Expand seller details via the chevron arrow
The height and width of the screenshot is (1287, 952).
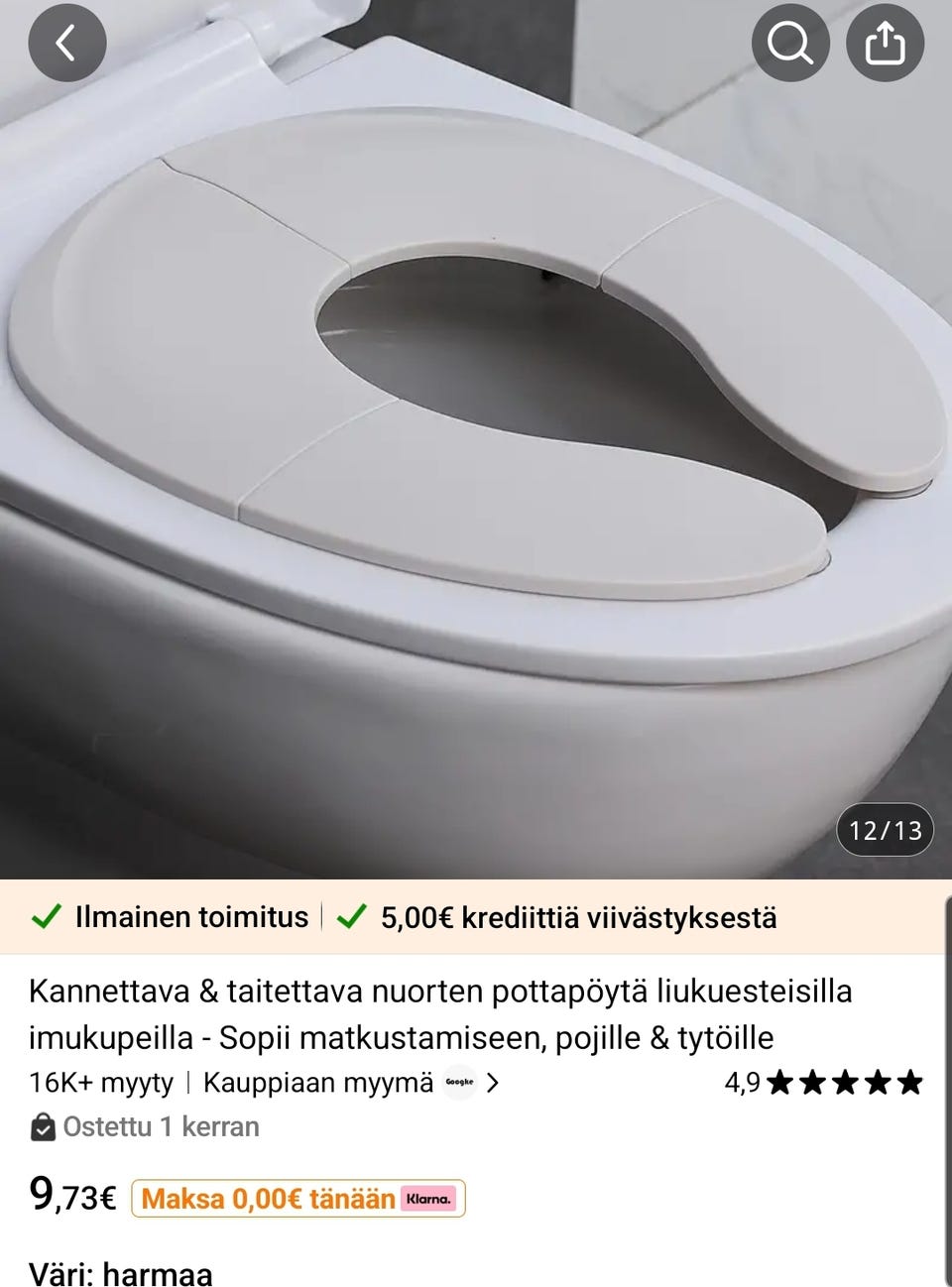(x=493, y=1083)
